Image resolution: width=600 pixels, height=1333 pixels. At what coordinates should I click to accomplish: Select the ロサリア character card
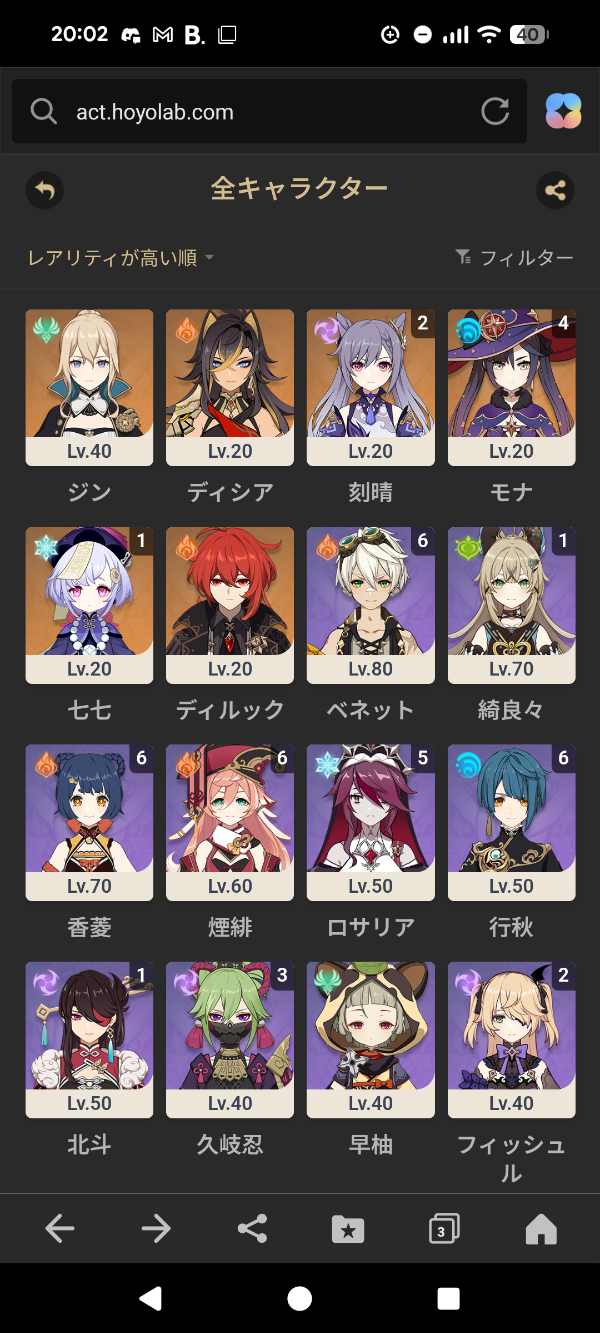point(370,822)
